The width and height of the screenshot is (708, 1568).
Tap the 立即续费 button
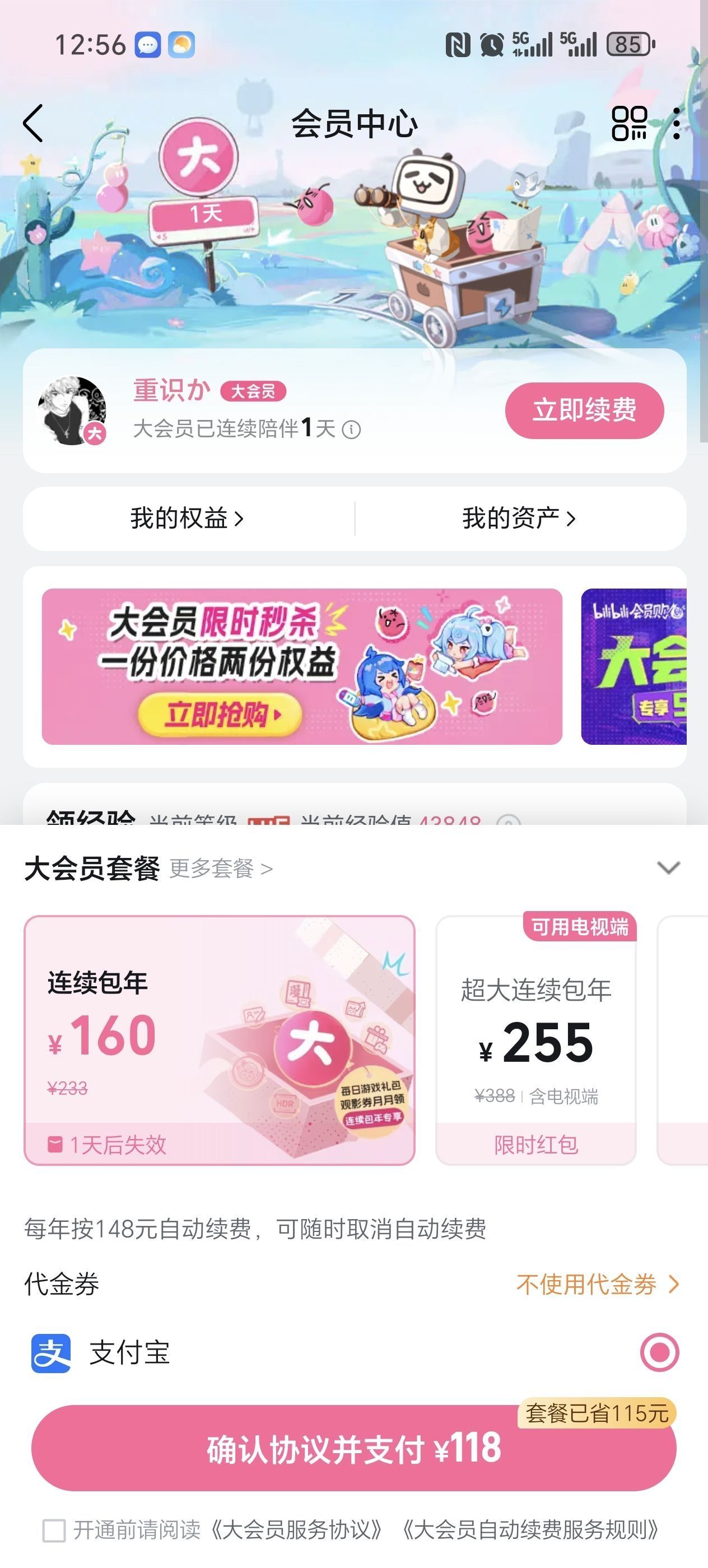pos(584,410)
